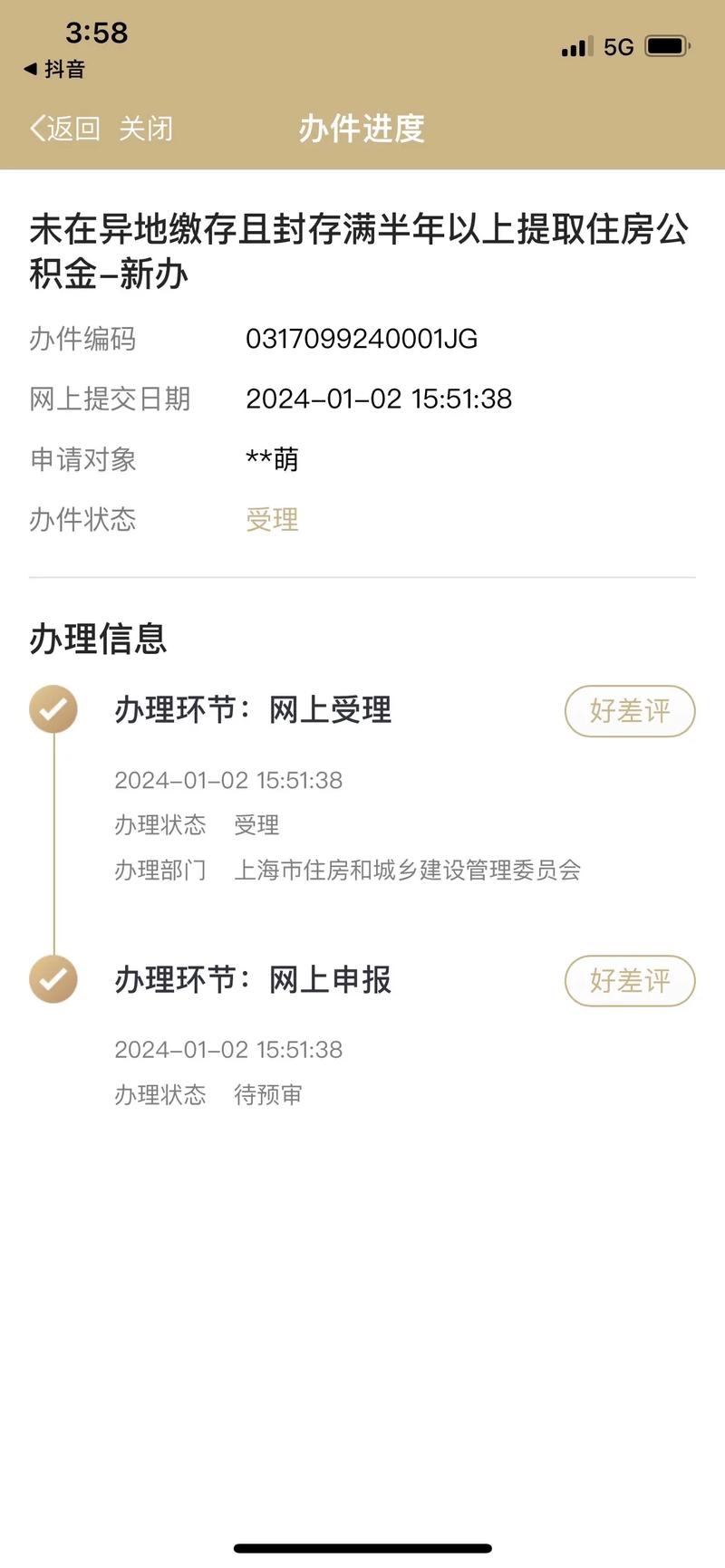Image resolution: width=725 pixels, height=1568 pixels.
Task: Tap 好差评 button for 网上受理
Action: [629, 711]
